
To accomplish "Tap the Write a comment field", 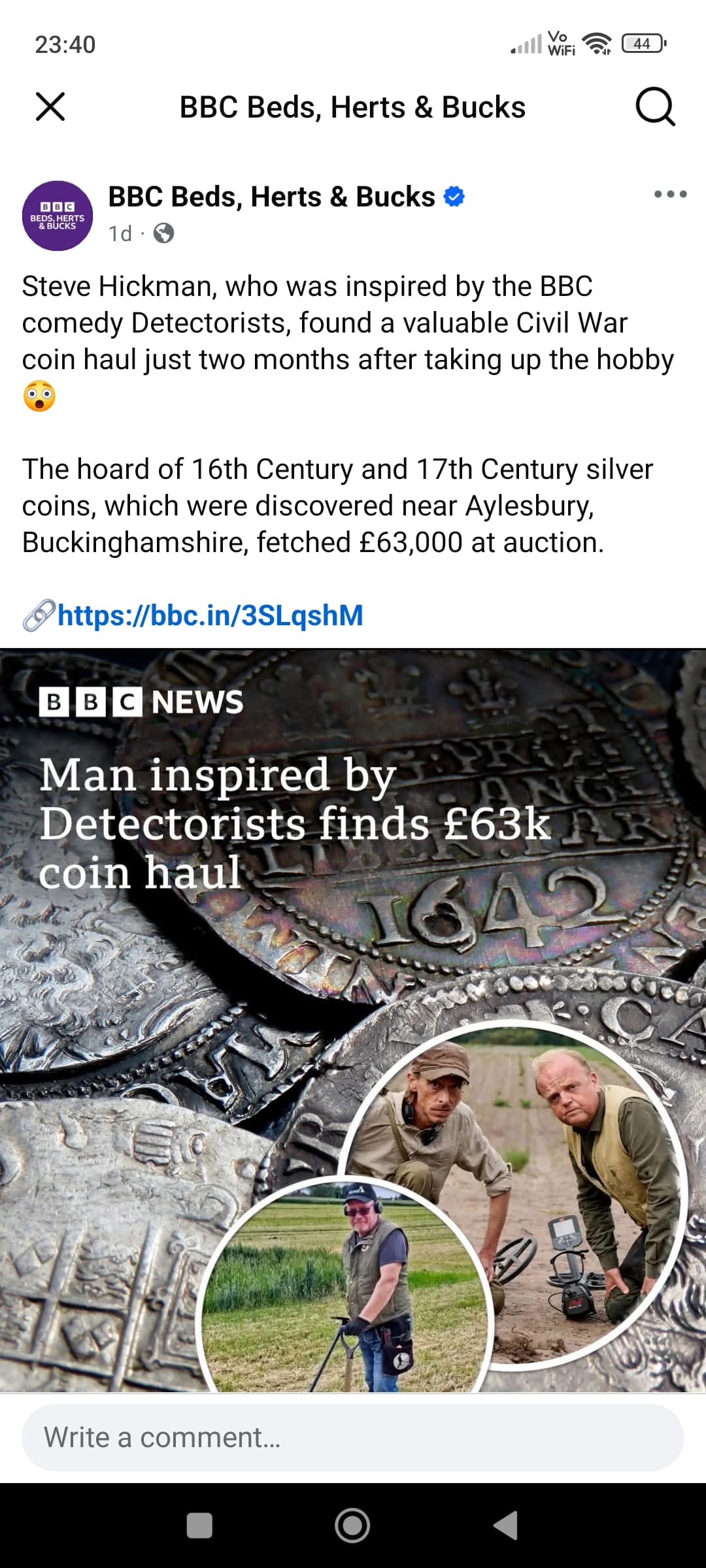I will pos(353,1437).
